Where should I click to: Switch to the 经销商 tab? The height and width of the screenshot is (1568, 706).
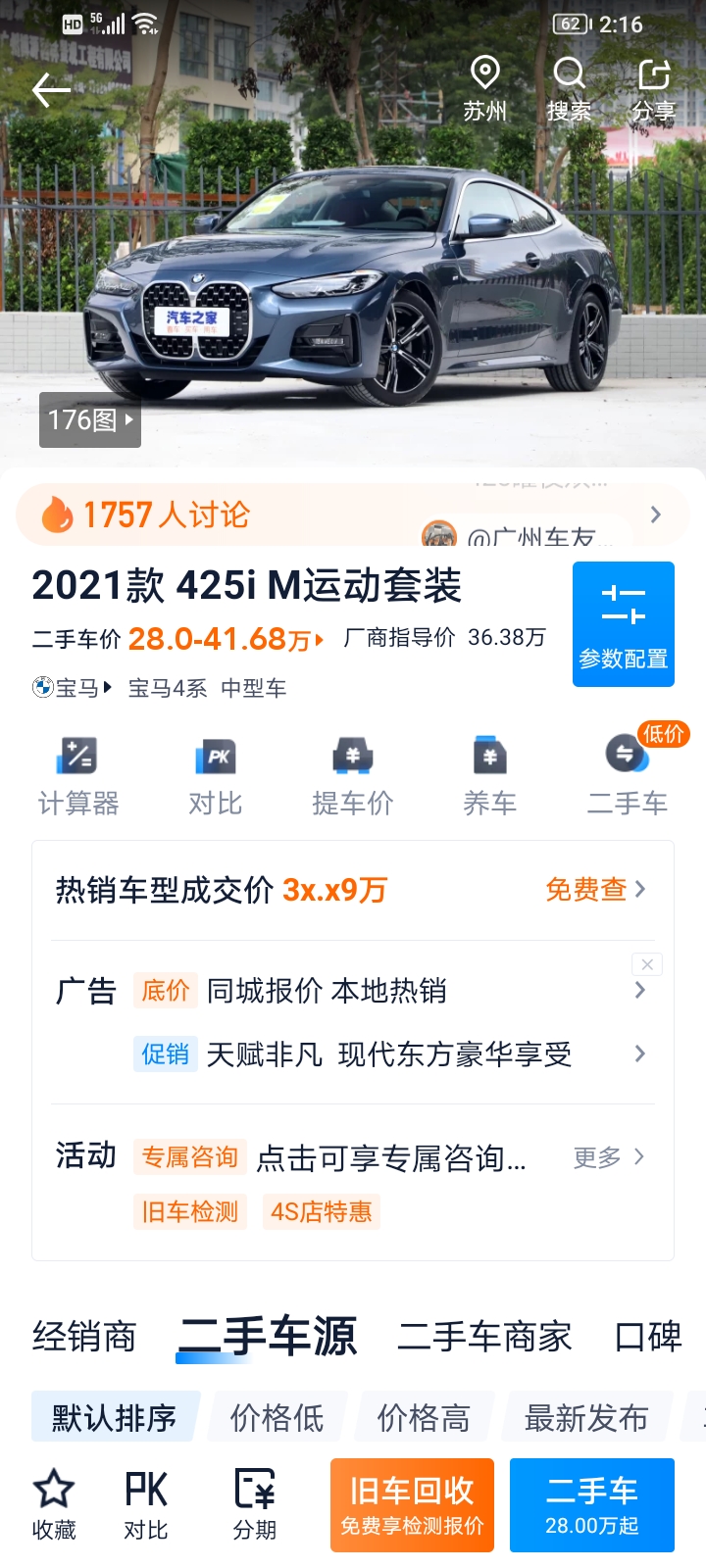84,1337
